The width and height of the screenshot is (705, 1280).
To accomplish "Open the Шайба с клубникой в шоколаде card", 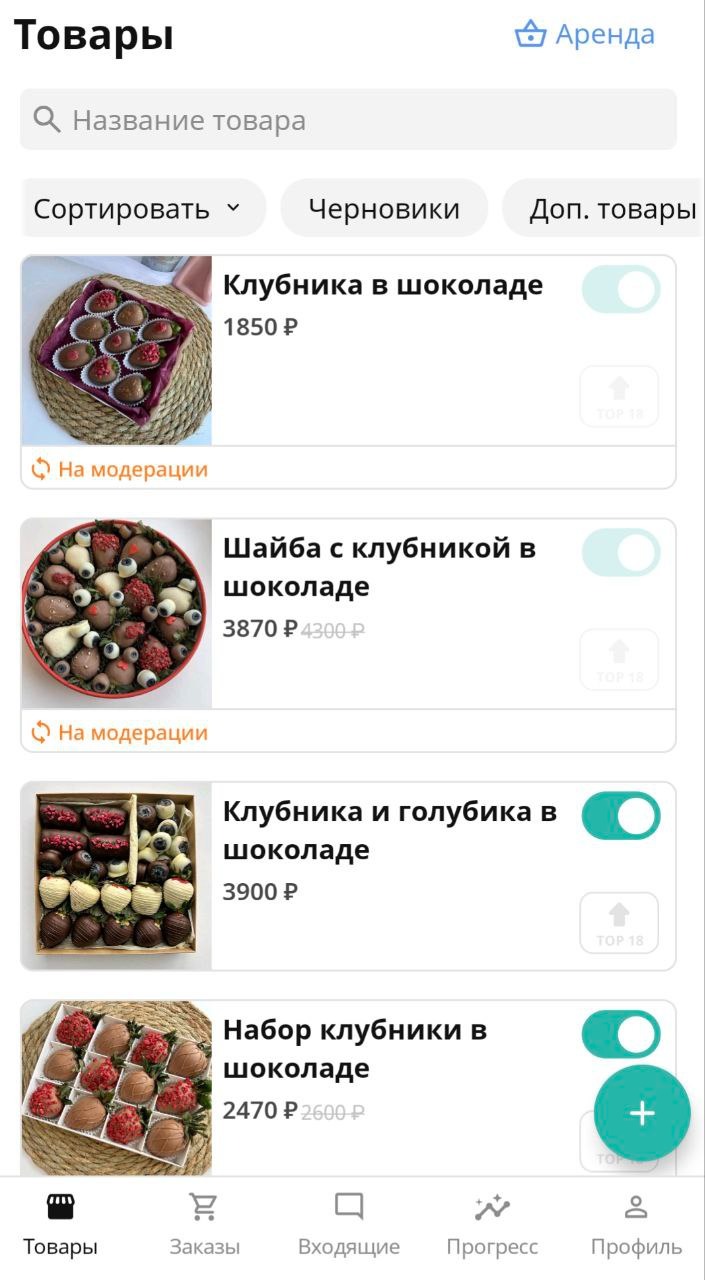I will point(378,567).
